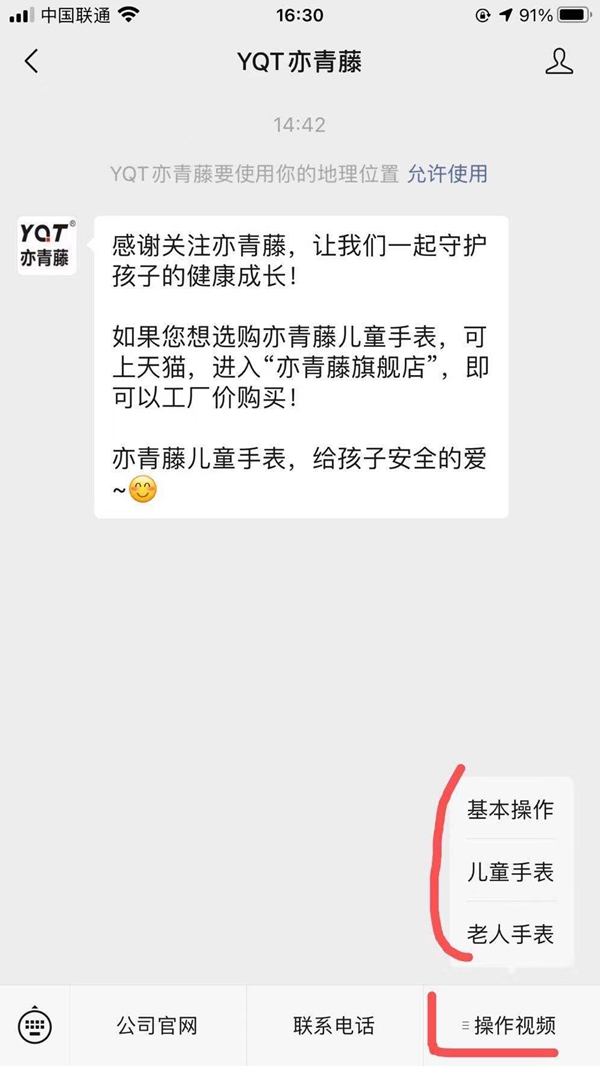Open the YQT亦青藤 account profile icon
Image resolution: width=600 pixels, height=1066 pixels.
(559, 61)
